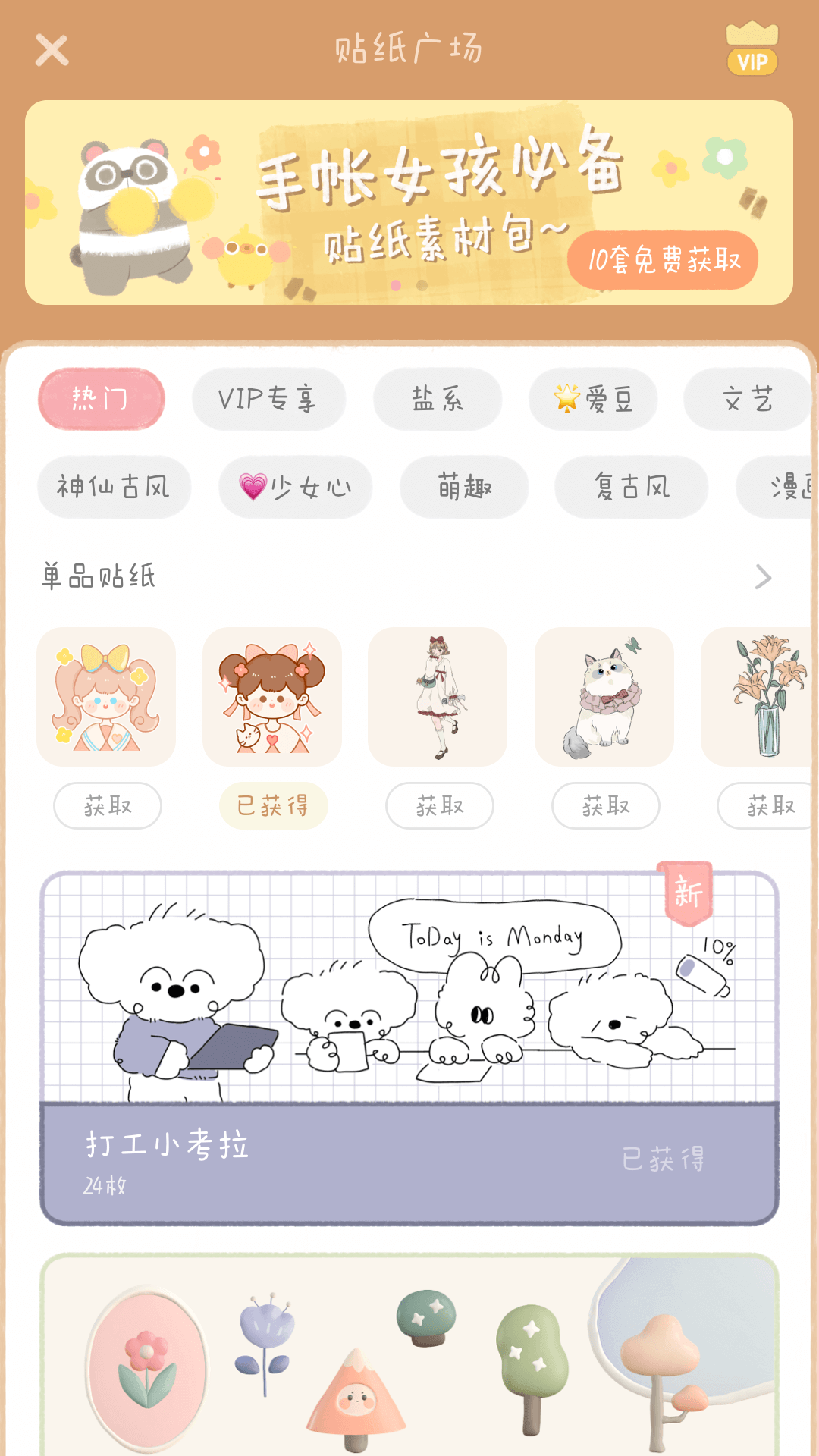Image resolution: width=819 pixels, height=1456 pixels.
Task: Open the VIP crown icon
Action: [752, 49]
